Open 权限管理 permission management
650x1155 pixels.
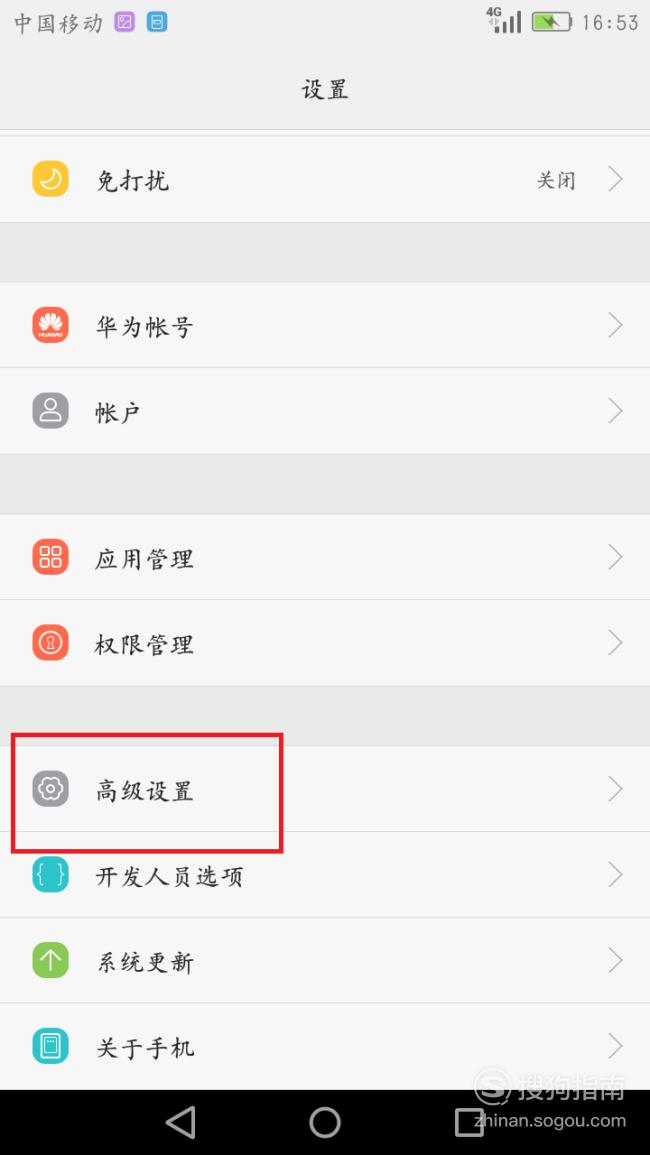coord(325,643)
